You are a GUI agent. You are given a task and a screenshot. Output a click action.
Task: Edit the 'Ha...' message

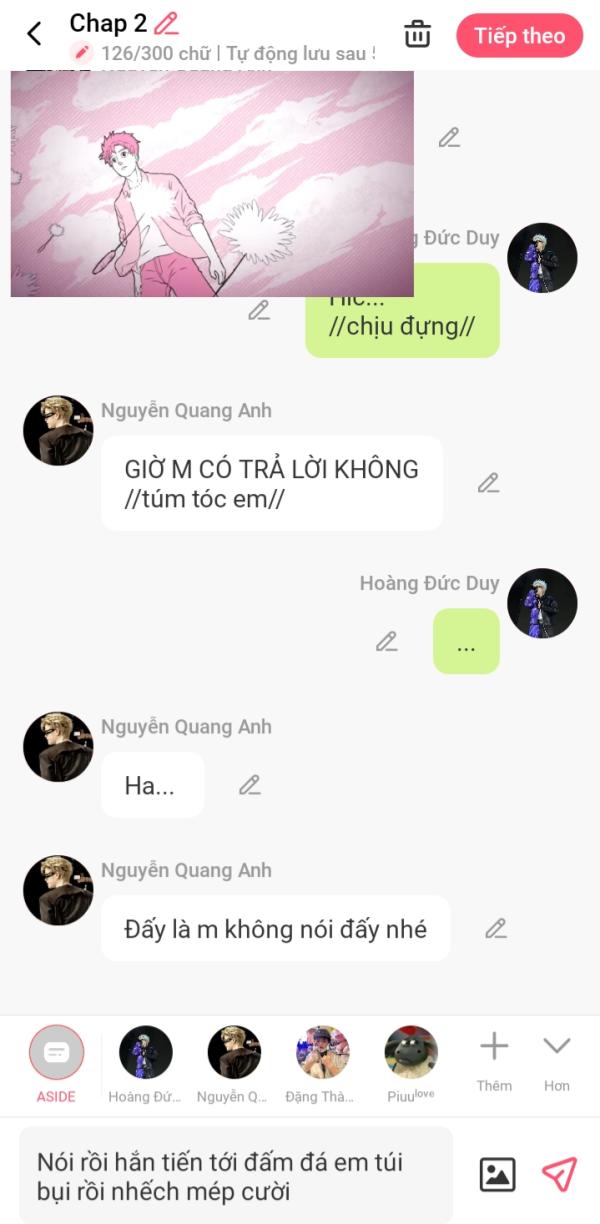click(x=250, y=785)
